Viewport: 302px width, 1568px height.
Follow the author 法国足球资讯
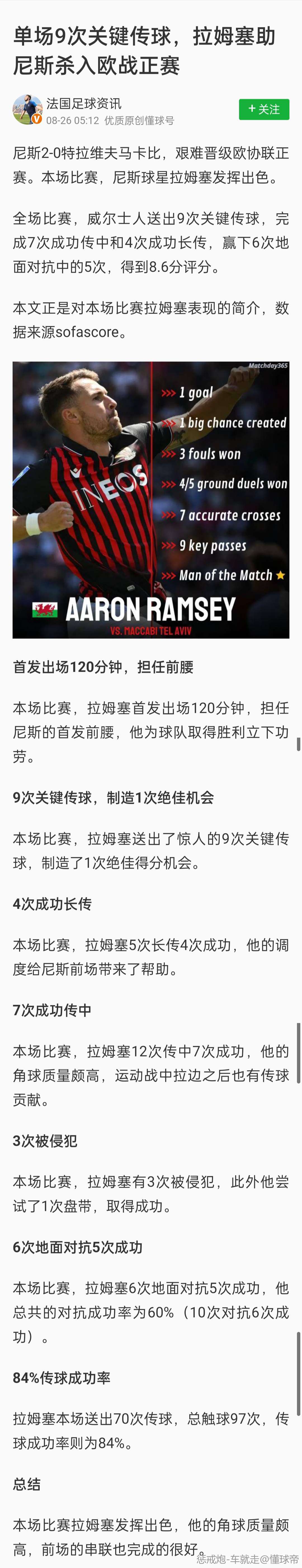point(264,110)
